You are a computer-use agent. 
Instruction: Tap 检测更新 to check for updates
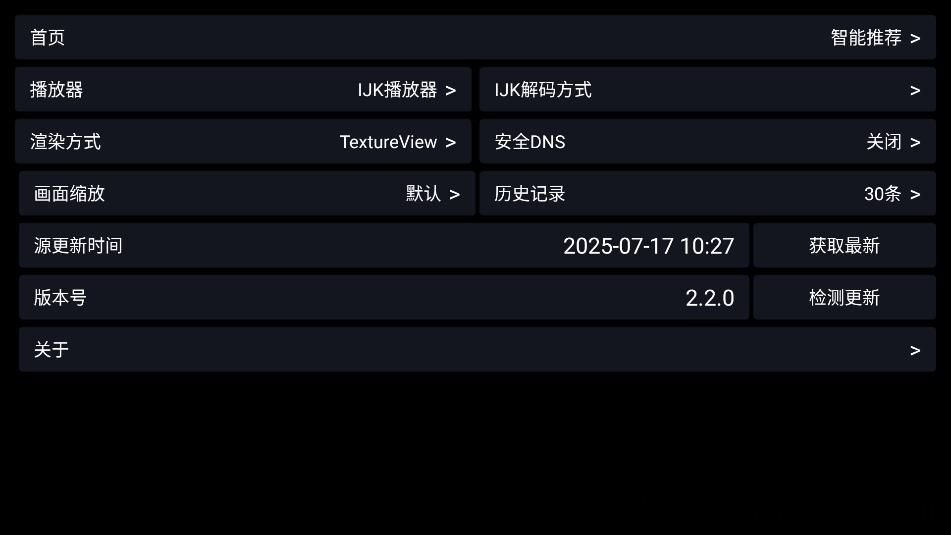tap(844, 298)
